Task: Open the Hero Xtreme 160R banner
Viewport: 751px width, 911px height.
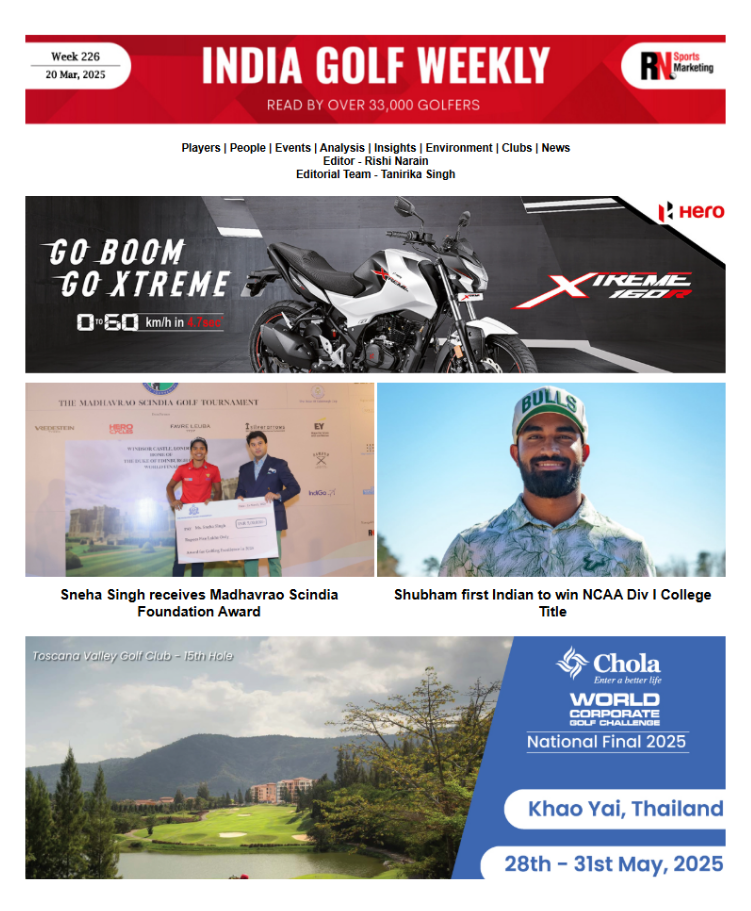Action: pyautogui.click(x=375, y=284)
